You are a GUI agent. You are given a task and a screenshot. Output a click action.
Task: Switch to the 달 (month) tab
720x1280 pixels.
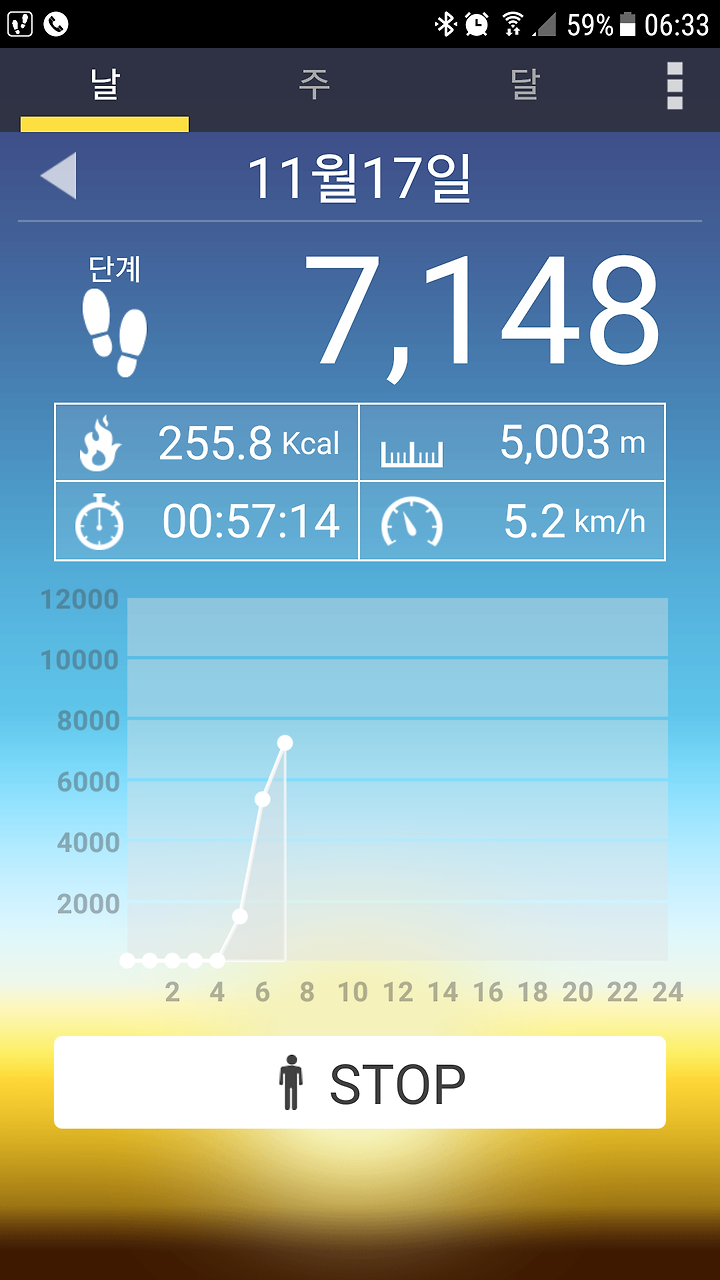[x=525, y=85]
